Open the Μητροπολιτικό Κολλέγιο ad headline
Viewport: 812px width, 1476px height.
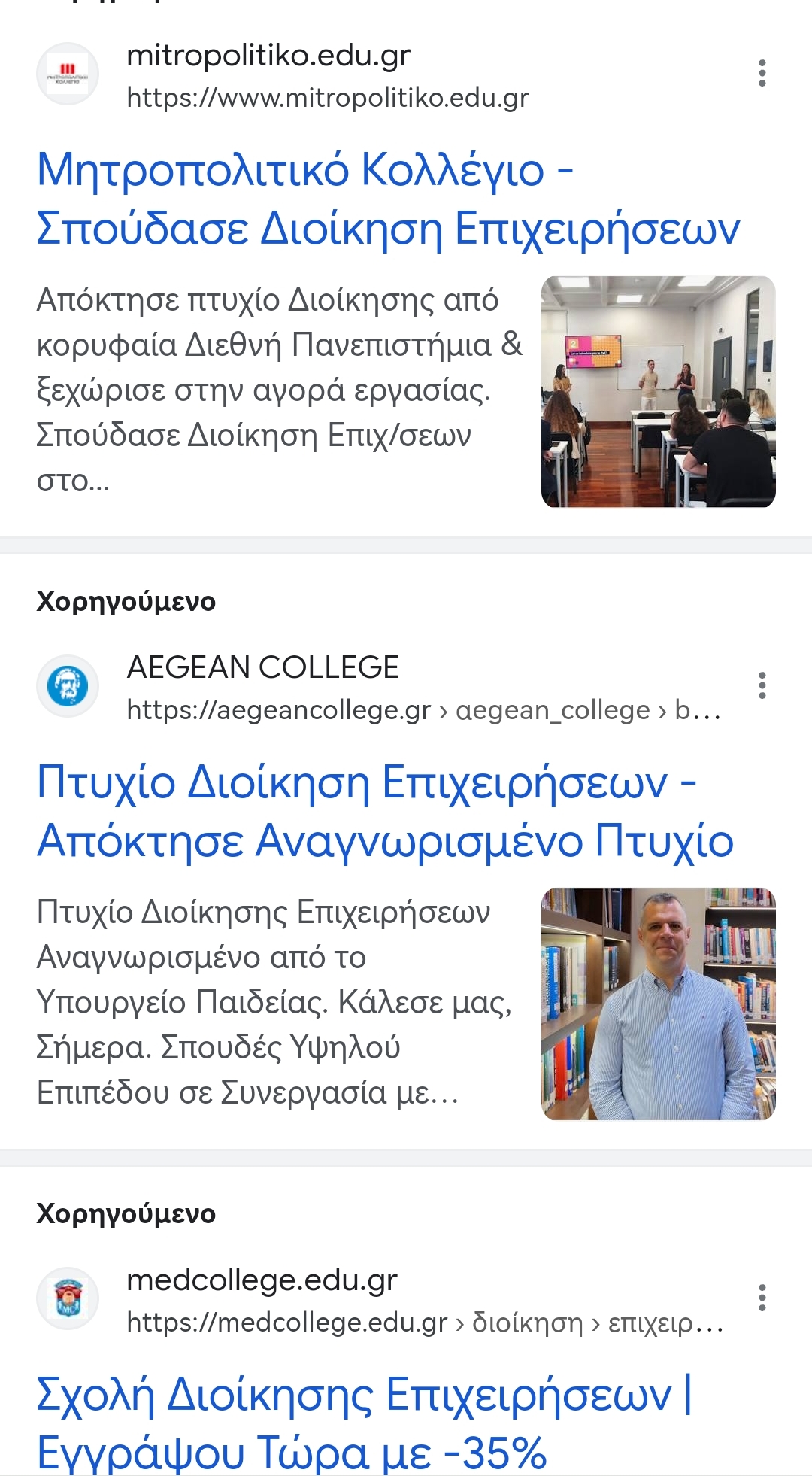(387, 199)
